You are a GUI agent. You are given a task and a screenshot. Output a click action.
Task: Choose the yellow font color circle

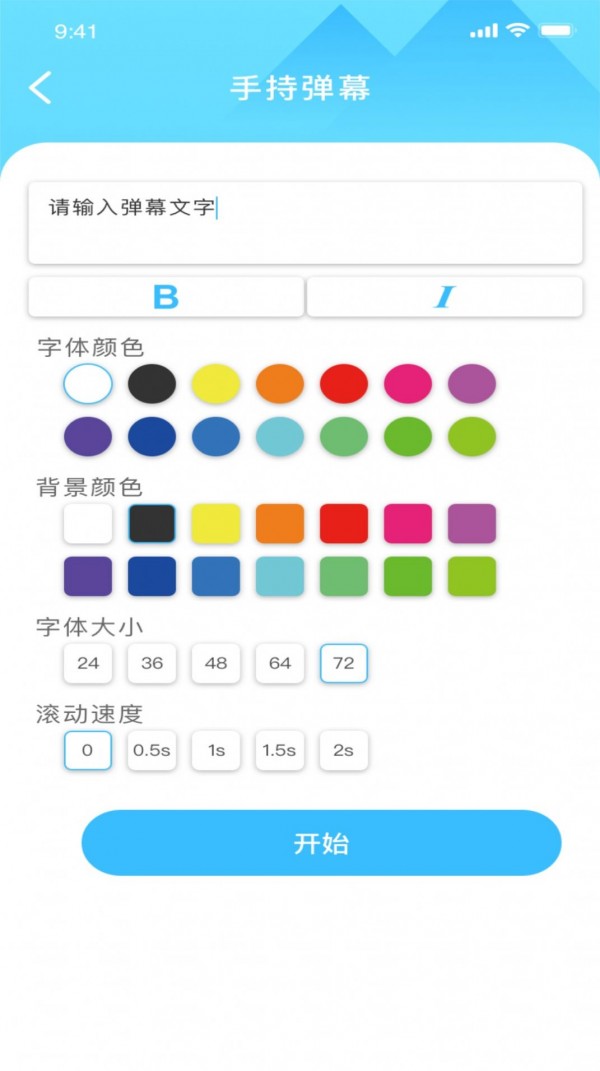coord(216,384)
